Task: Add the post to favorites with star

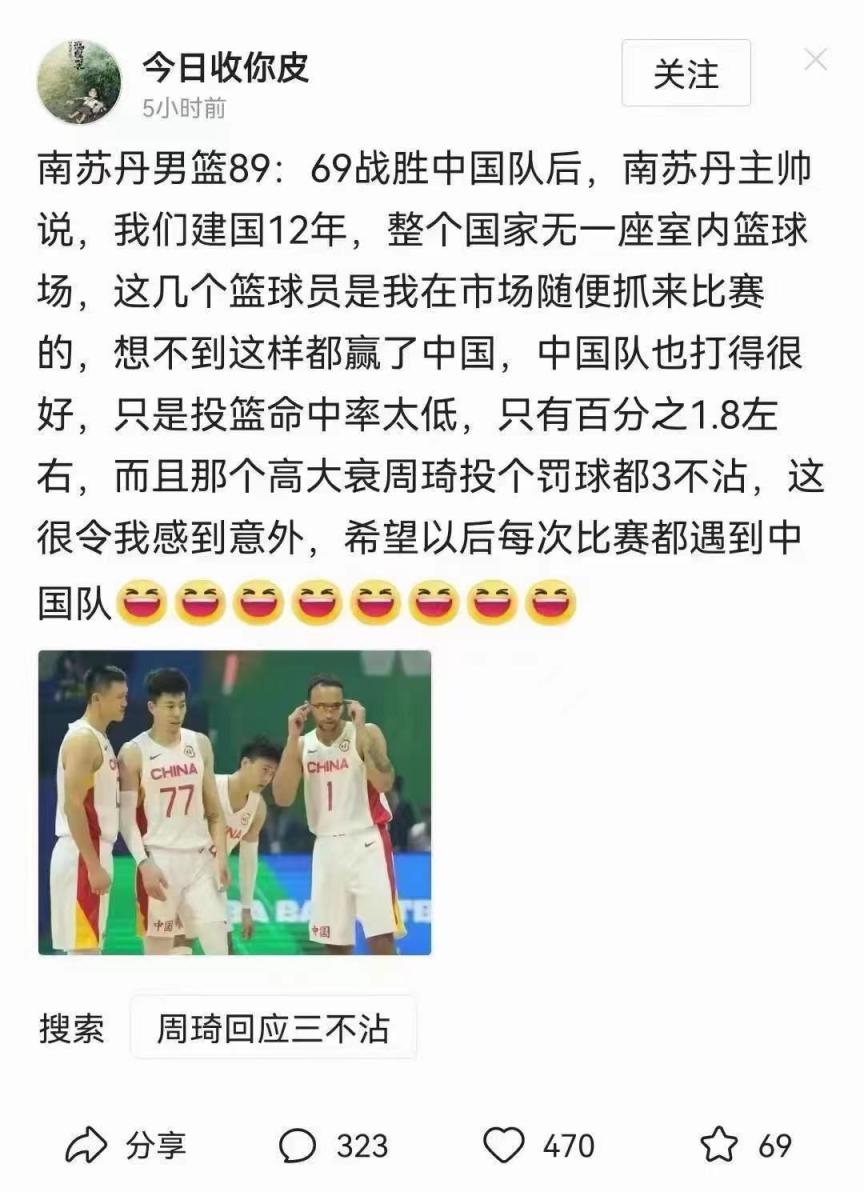Action: (x=720, y=1146)
